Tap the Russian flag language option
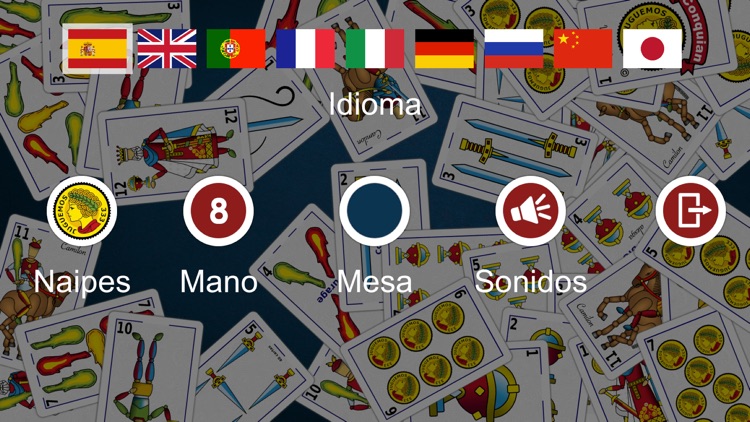The height and width of the screenshot is (422, 750). [514, 48]
